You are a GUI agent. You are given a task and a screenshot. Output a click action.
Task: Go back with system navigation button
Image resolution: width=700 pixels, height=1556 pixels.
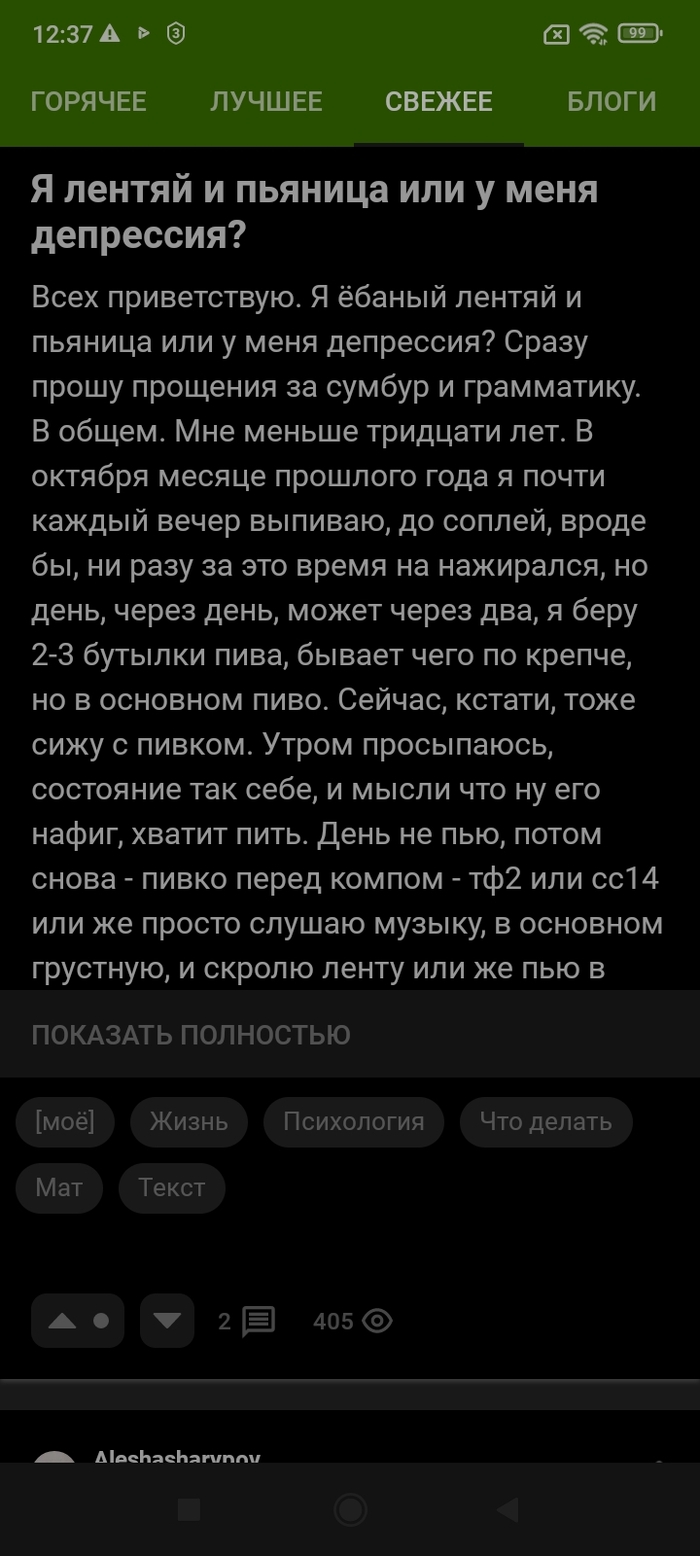tap(508, 1509)
